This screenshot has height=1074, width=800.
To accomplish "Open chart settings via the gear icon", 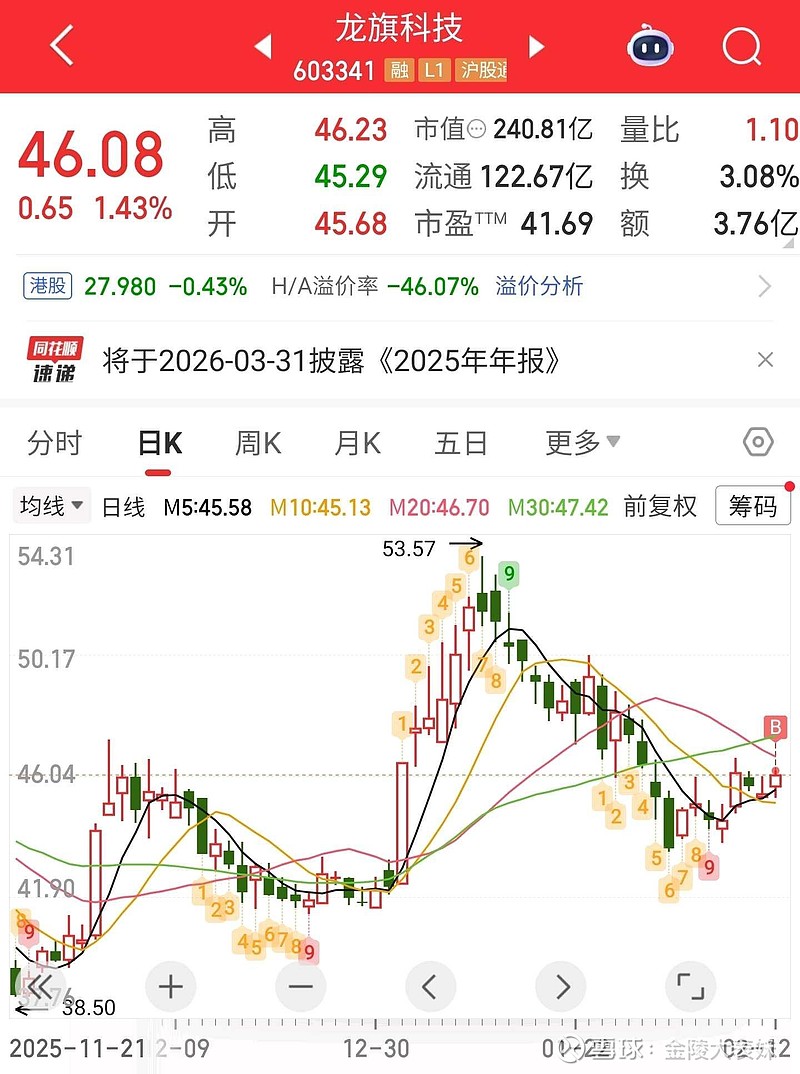I will point(758,441).
